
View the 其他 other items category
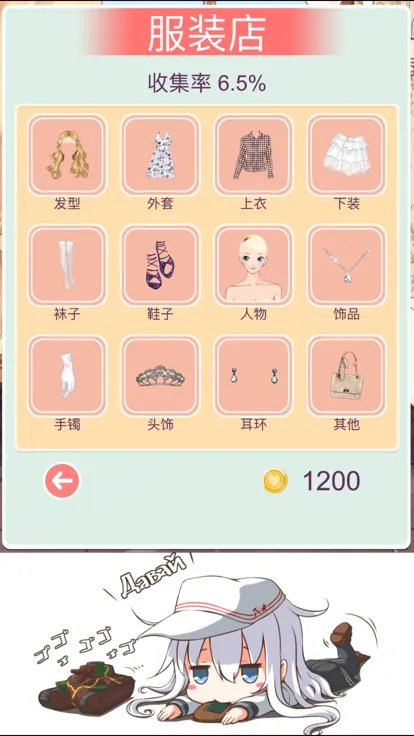[347, 376]
